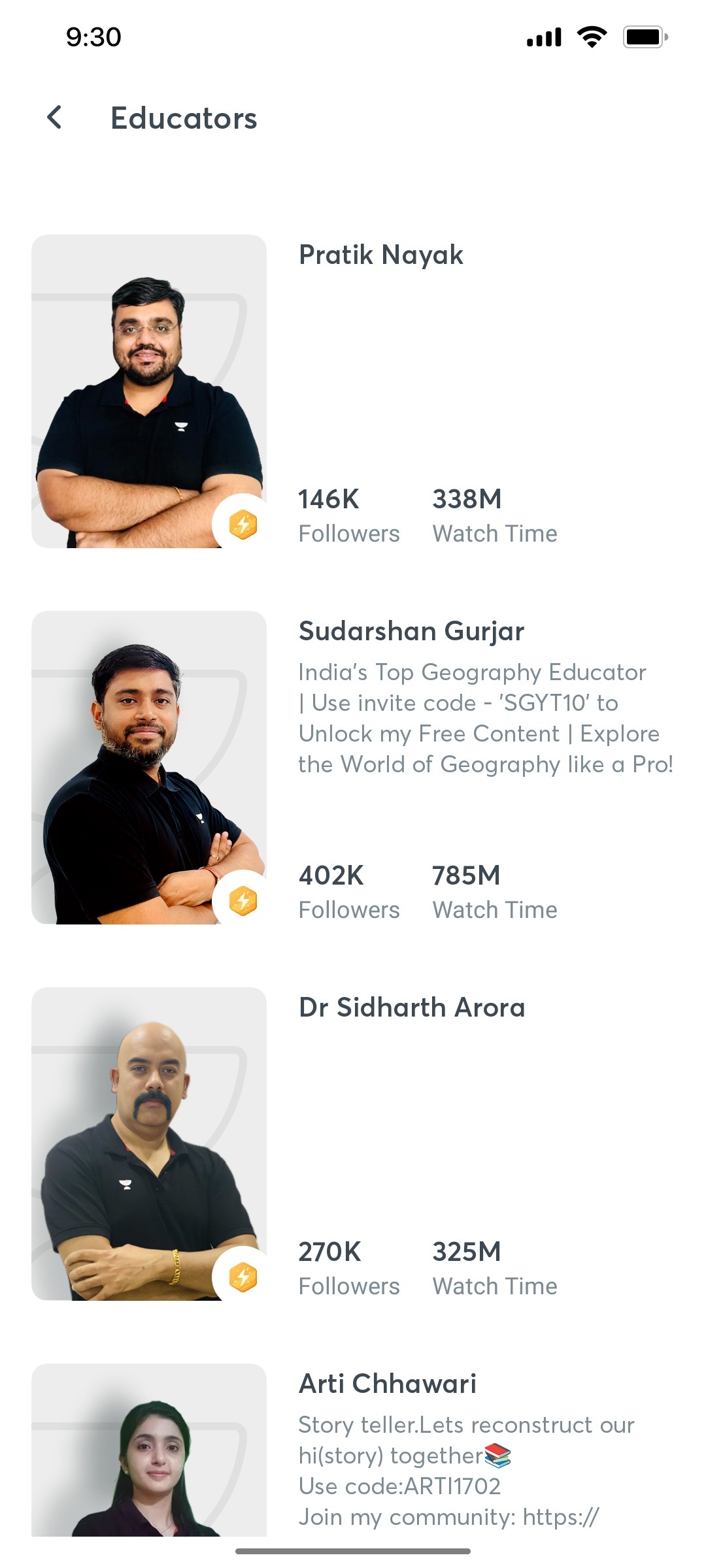Tap the lightning badge on Pratik Nayak's photo
Image resolution: width=706 pixels, height=1568 pixels.
[242, 523]
